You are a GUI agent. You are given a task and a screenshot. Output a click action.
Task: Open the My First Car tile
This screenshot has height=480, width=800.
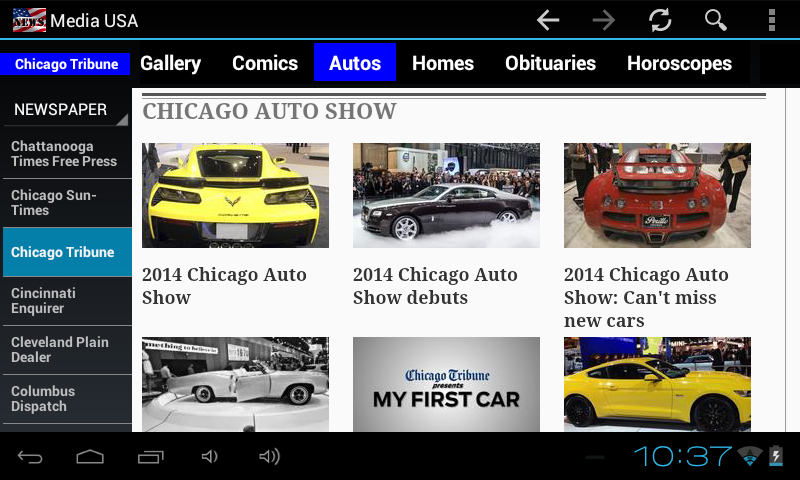coord(446,385)
